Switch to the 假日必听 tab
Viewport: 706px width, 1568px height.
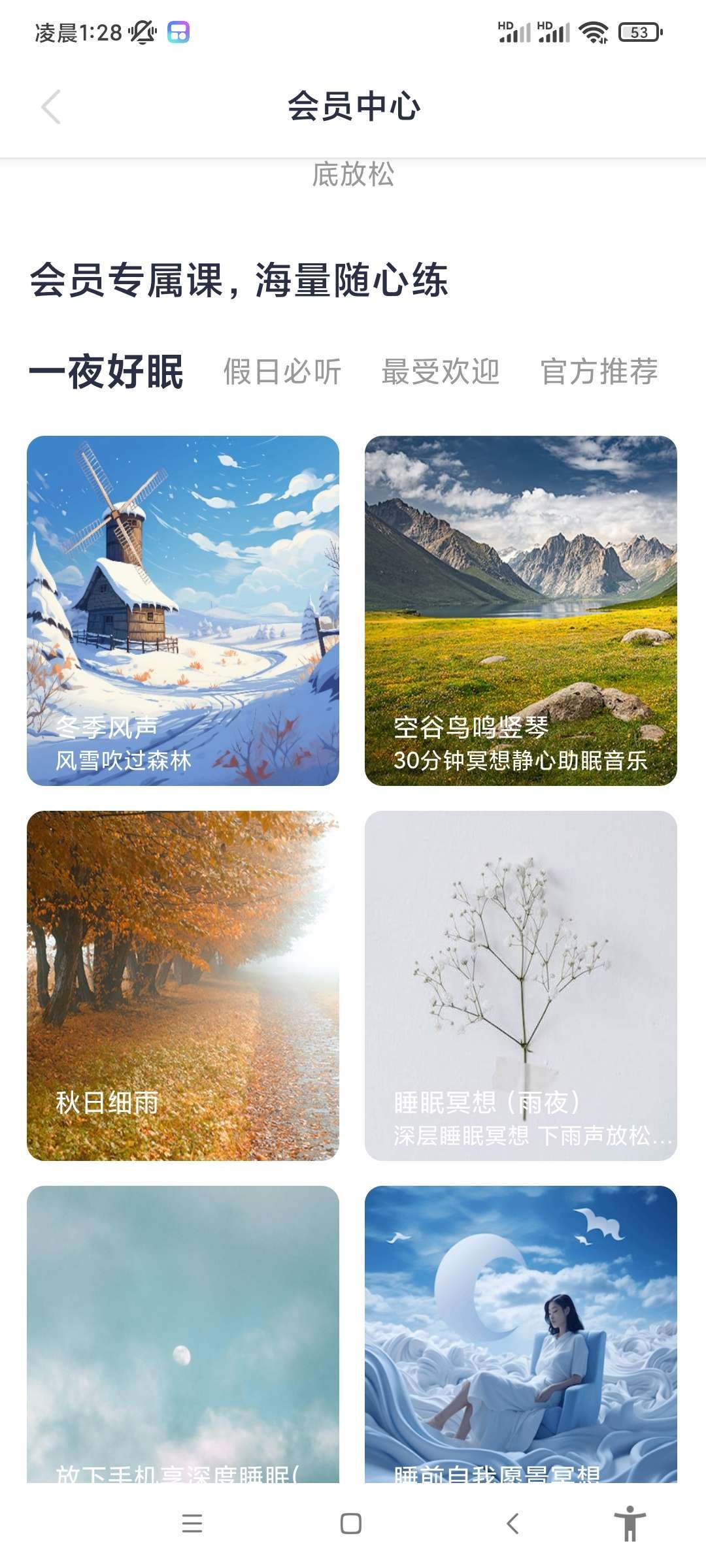282,372
